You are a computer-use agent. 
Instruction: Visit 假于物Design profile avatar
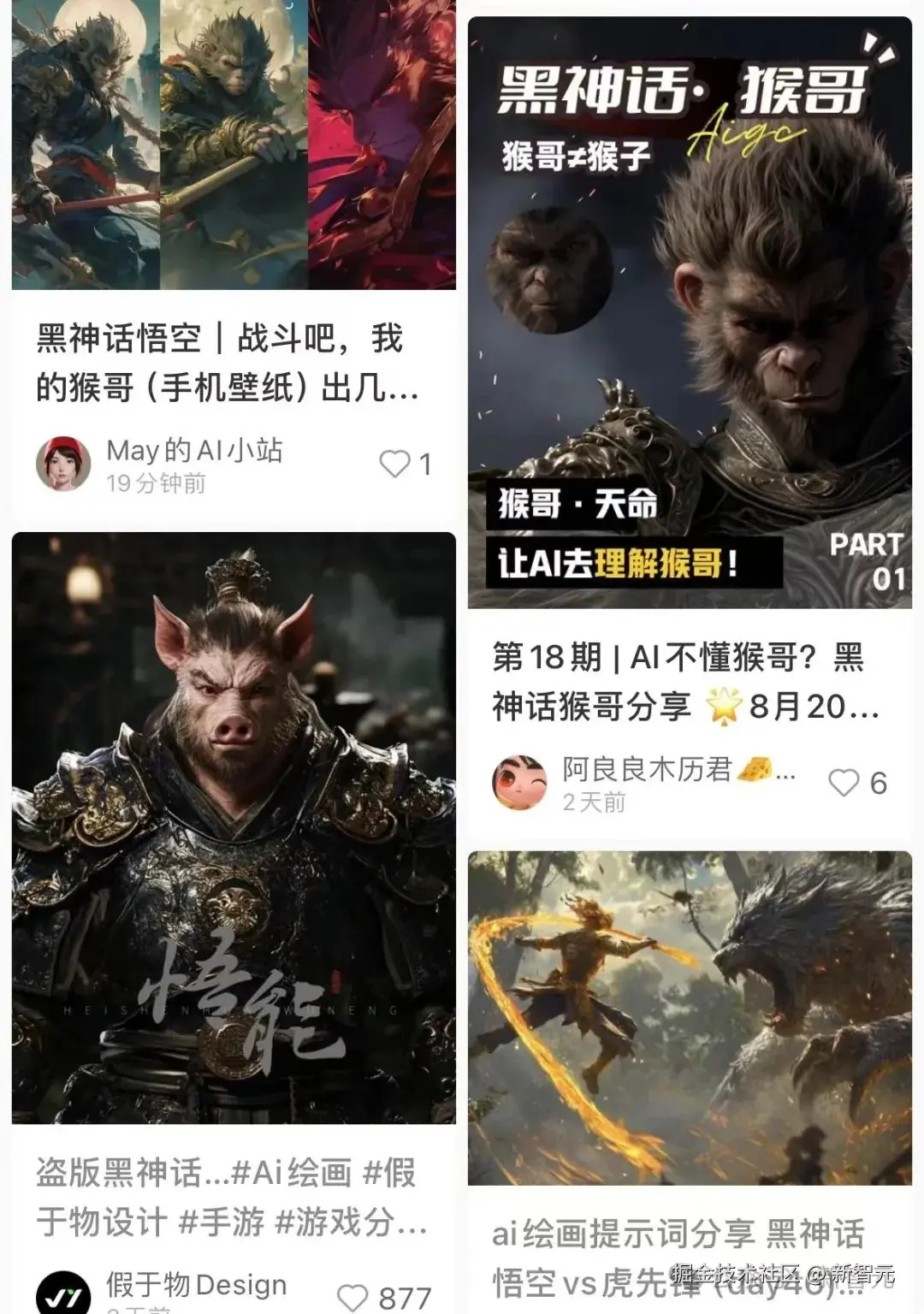[x=63, y=1295]
